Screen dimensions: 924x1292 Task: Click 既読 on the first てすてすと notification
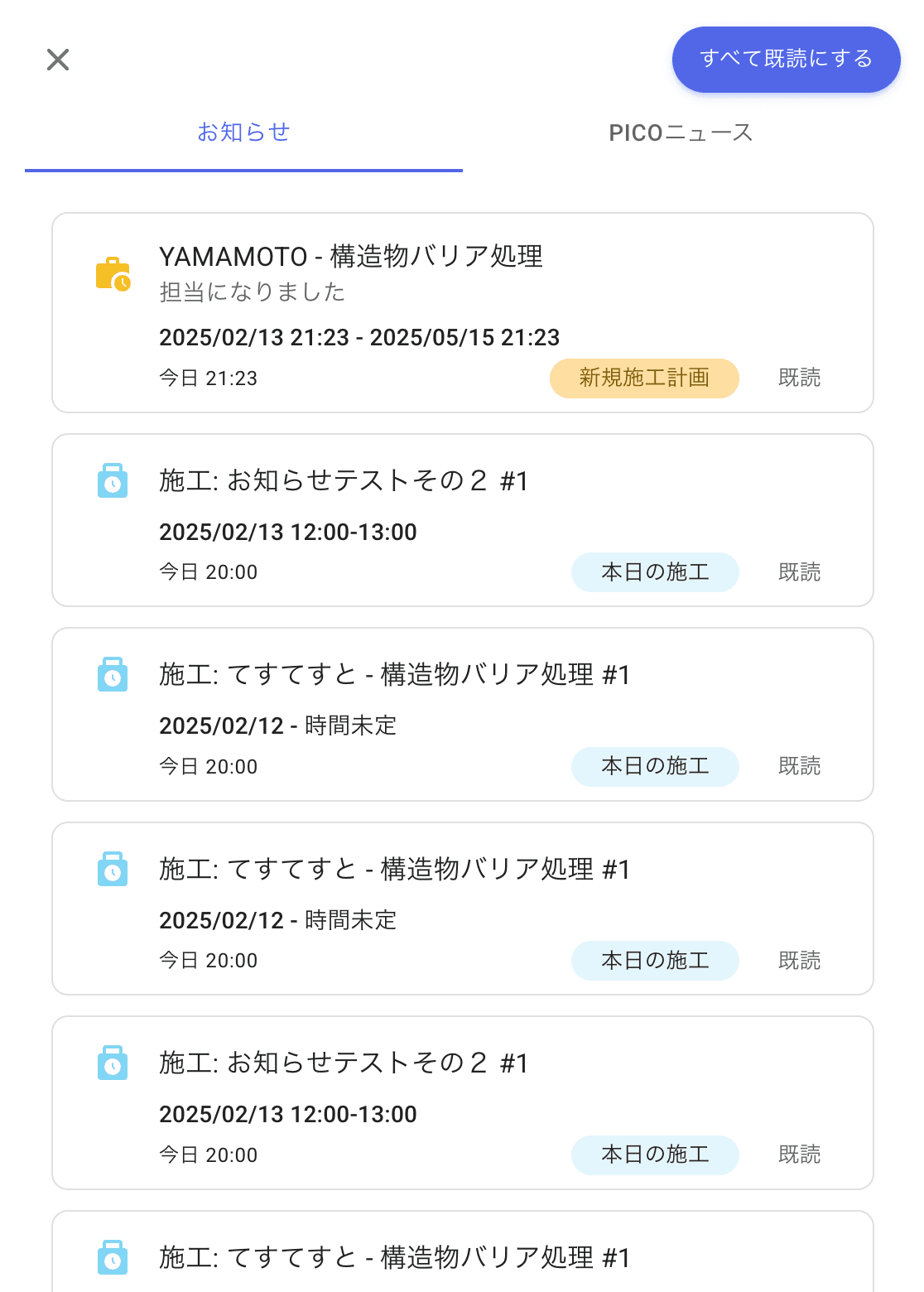point(798,766)
